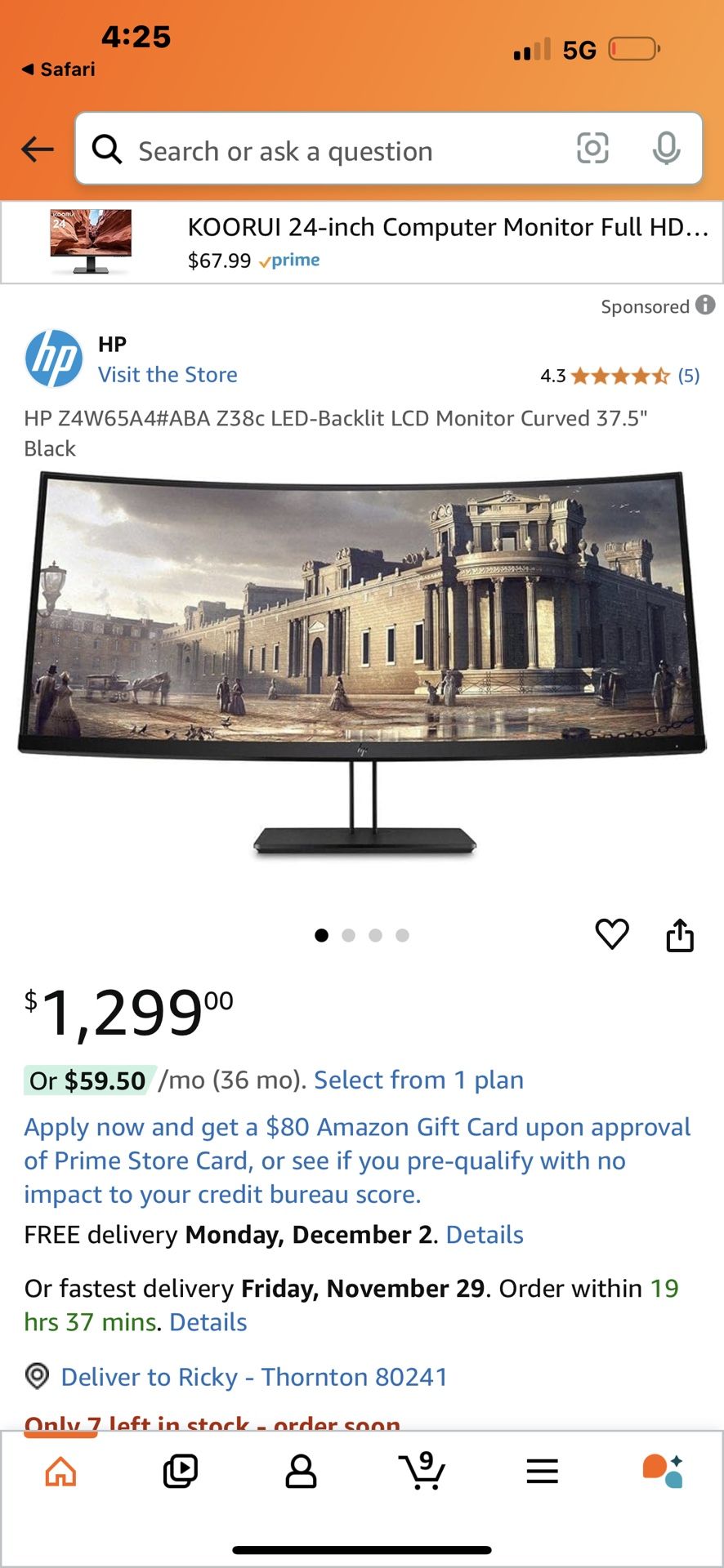Open the 4.3 star ratings
The width and height of the screenshot is (724, 1568).
pos(619,376)
